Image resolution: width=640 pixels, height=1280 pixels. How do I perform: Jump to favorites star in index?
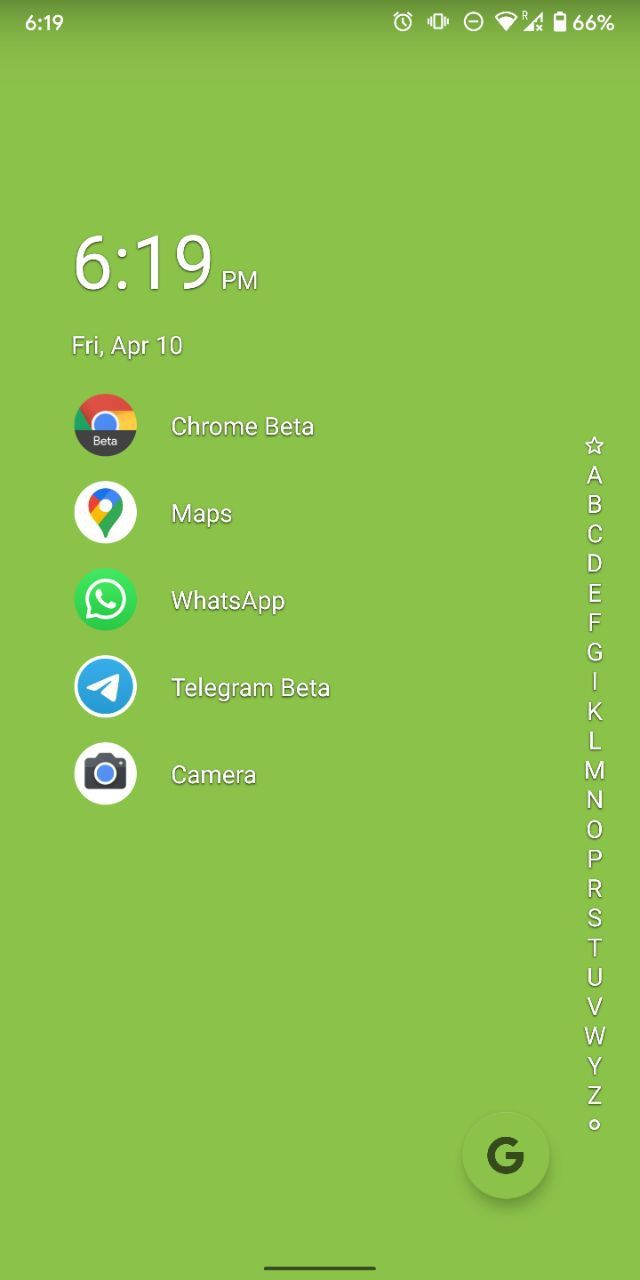pyautogui.click(x=594, y=446)
